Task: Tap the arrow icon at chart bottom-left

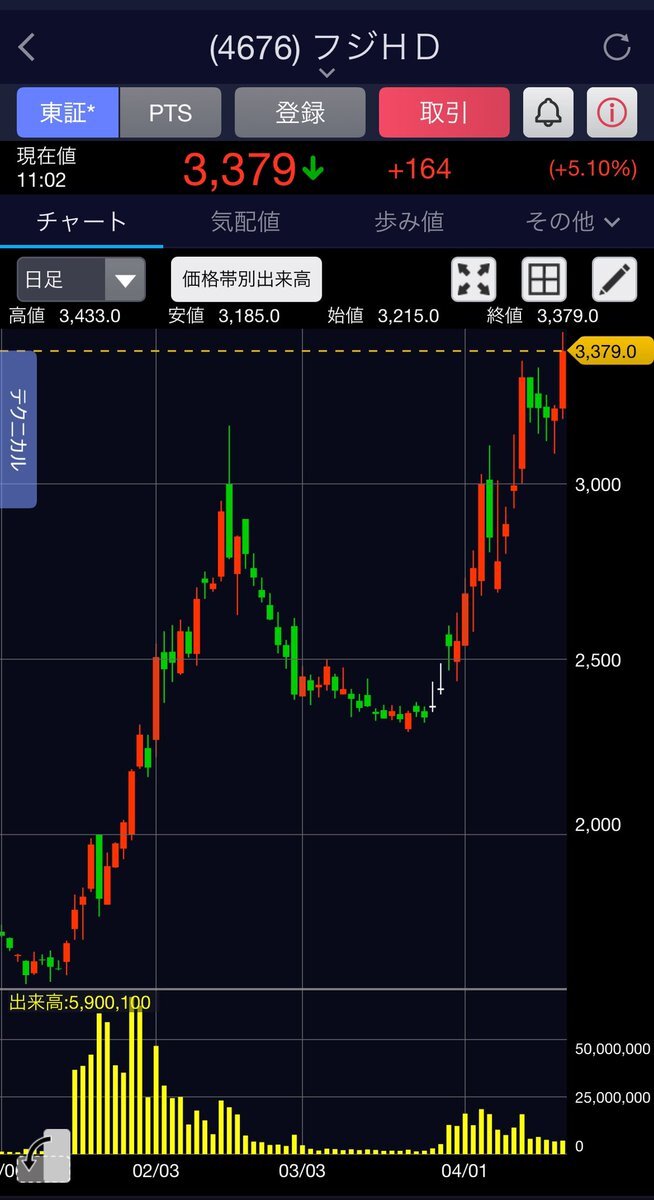Action: (43, 1157)
